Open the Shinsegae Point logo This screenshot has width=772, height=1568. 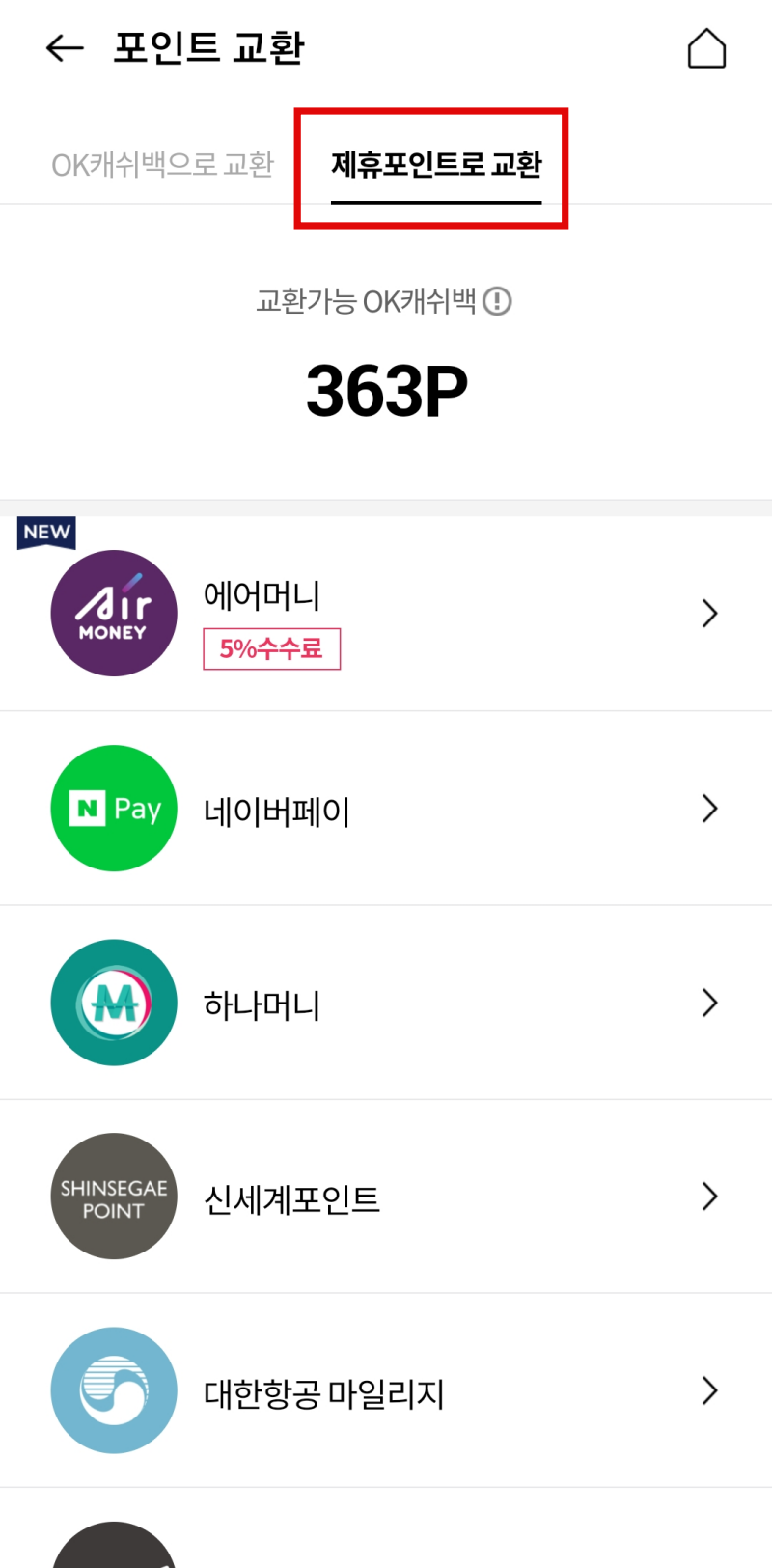113,1197
